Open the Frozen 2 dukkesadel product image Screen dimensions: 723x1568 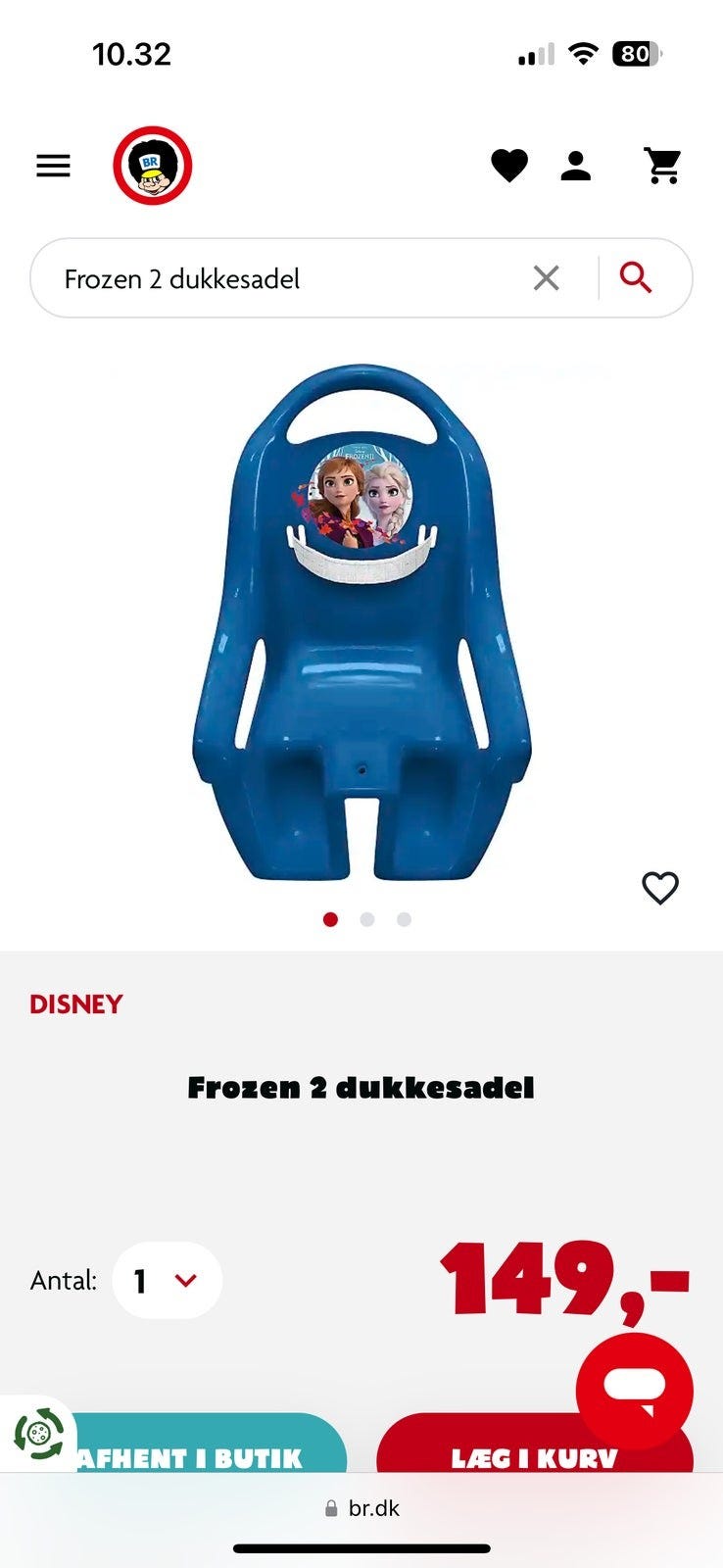tap(361, 627)
